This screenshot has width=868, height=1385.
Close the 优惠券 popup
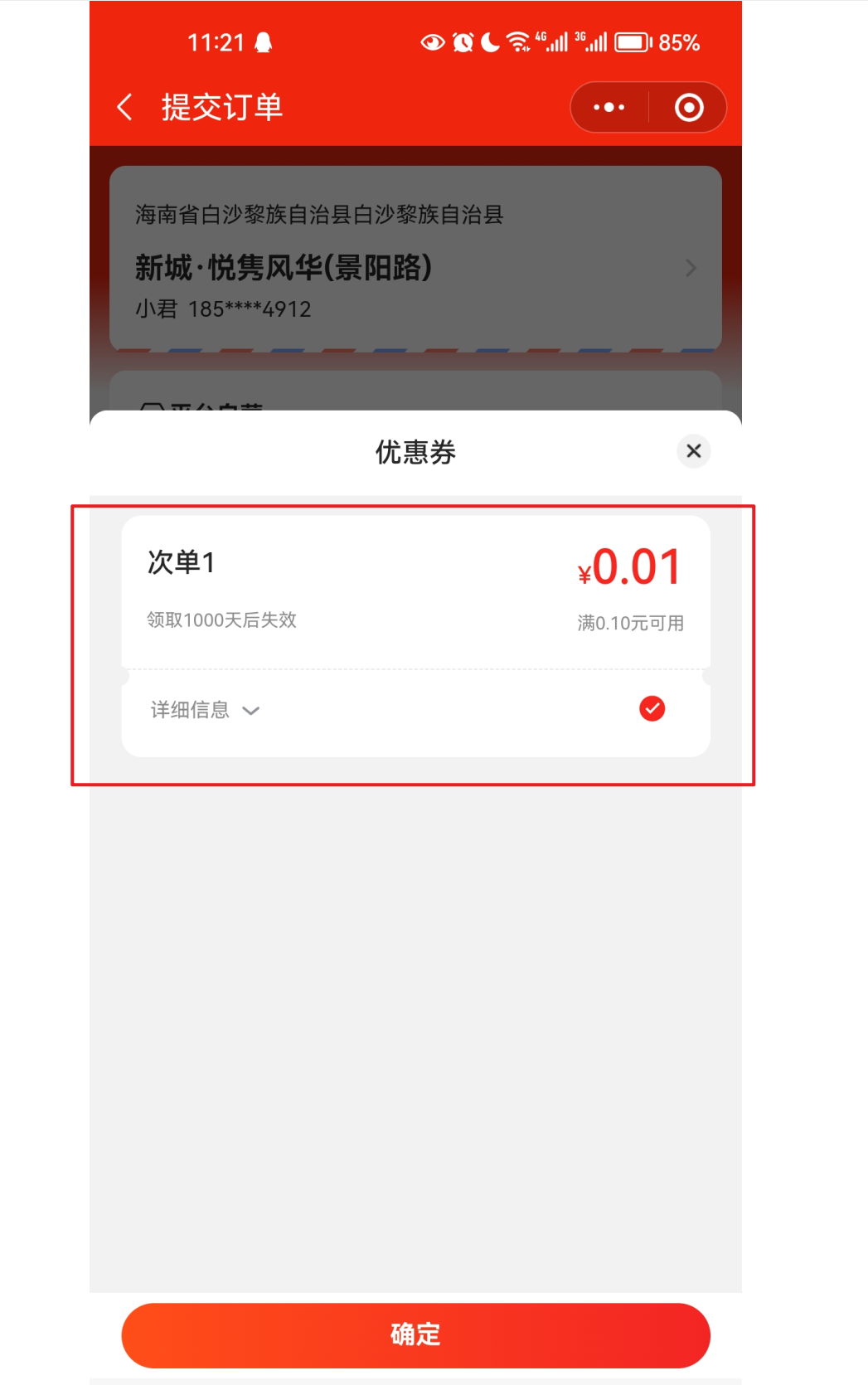[x=693, y=451]
